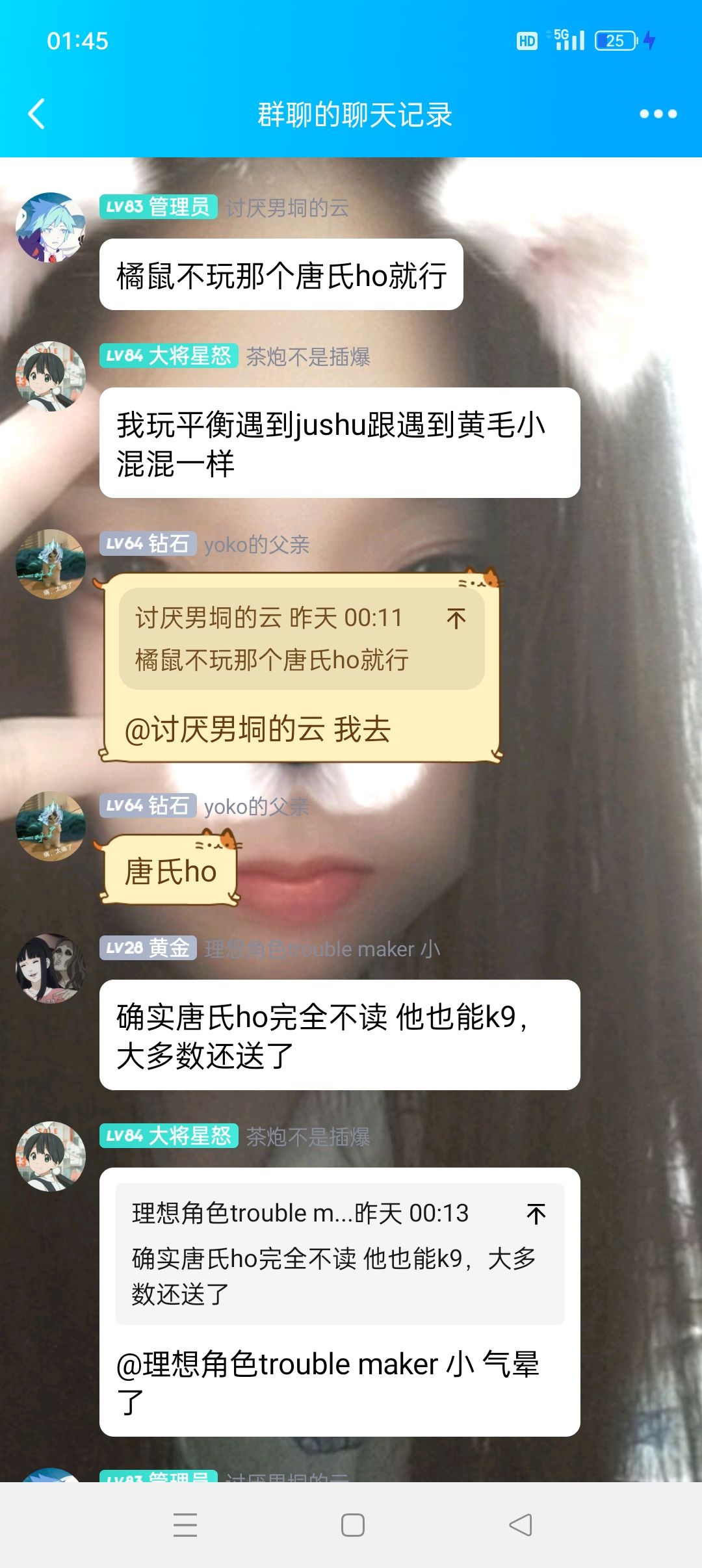Go back from the chat record page

37,114
